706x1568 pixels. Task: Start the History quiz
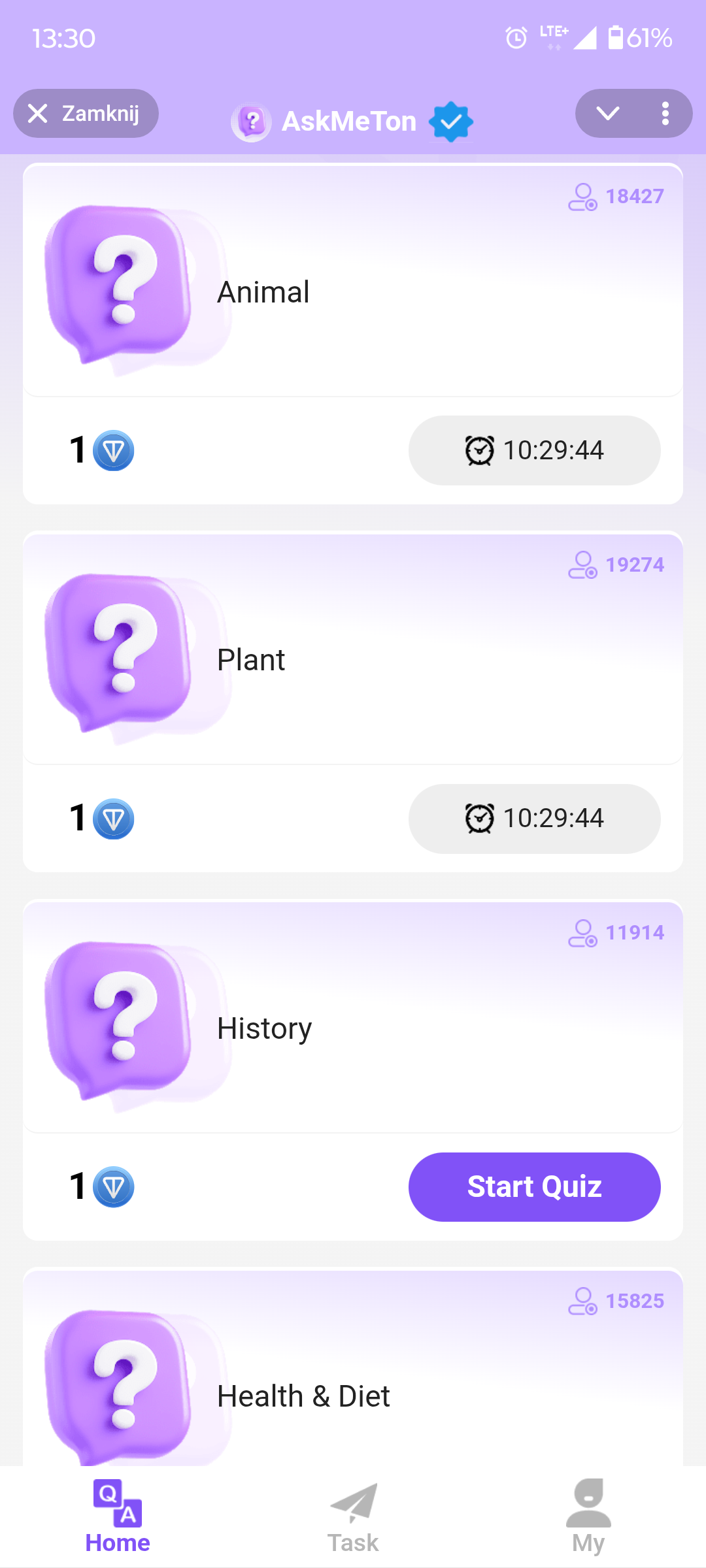click(x=534, y=1186)
